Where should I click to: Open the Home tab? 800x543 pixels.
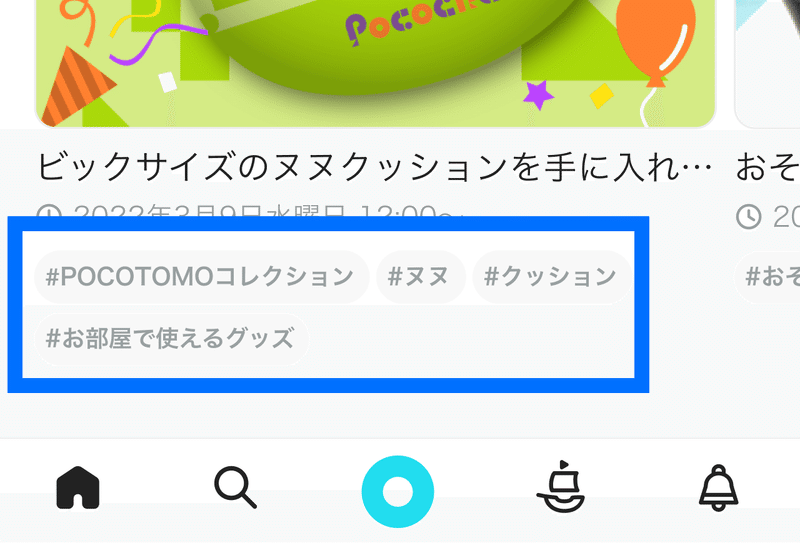[78, 489]
